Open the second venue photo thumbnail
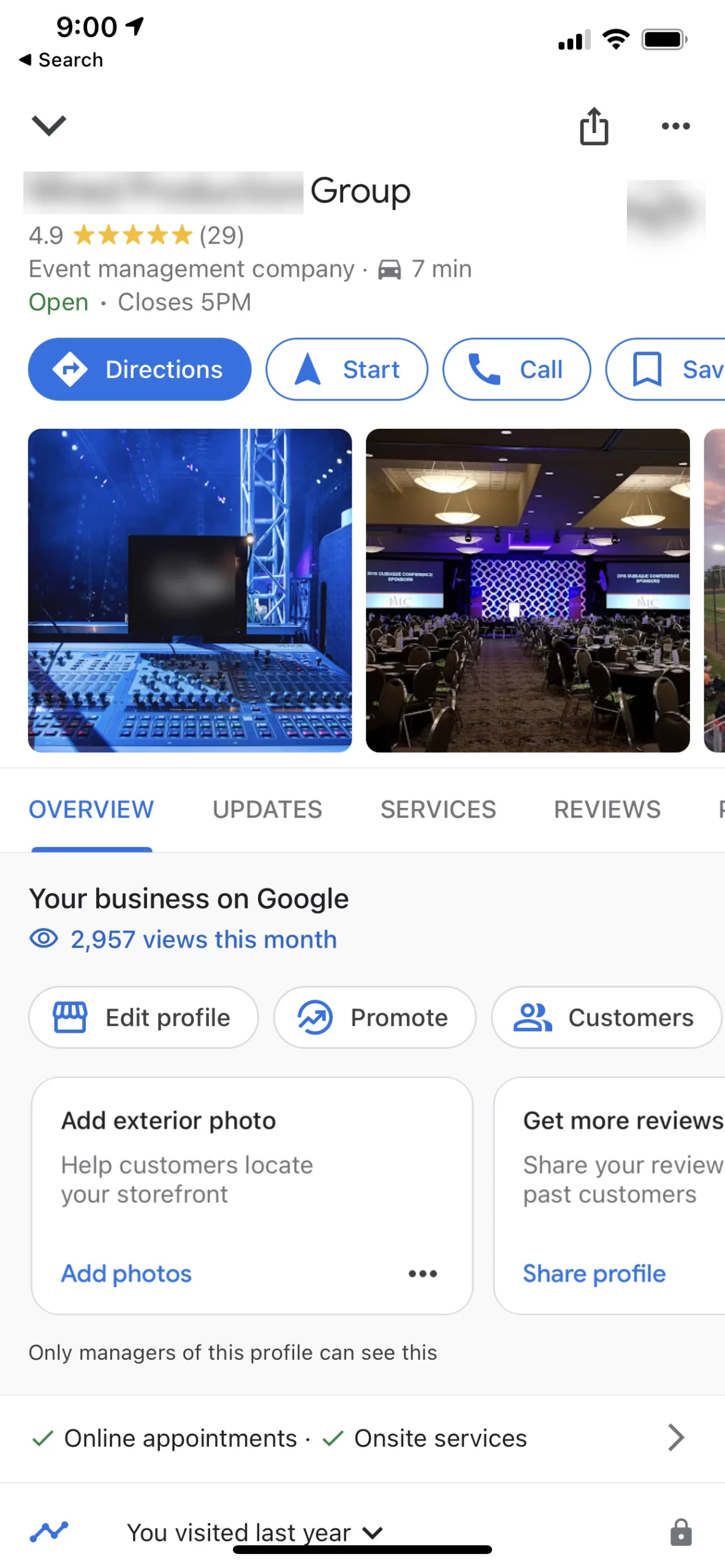This screenshot has width=725, height=1568. (528, 590)
